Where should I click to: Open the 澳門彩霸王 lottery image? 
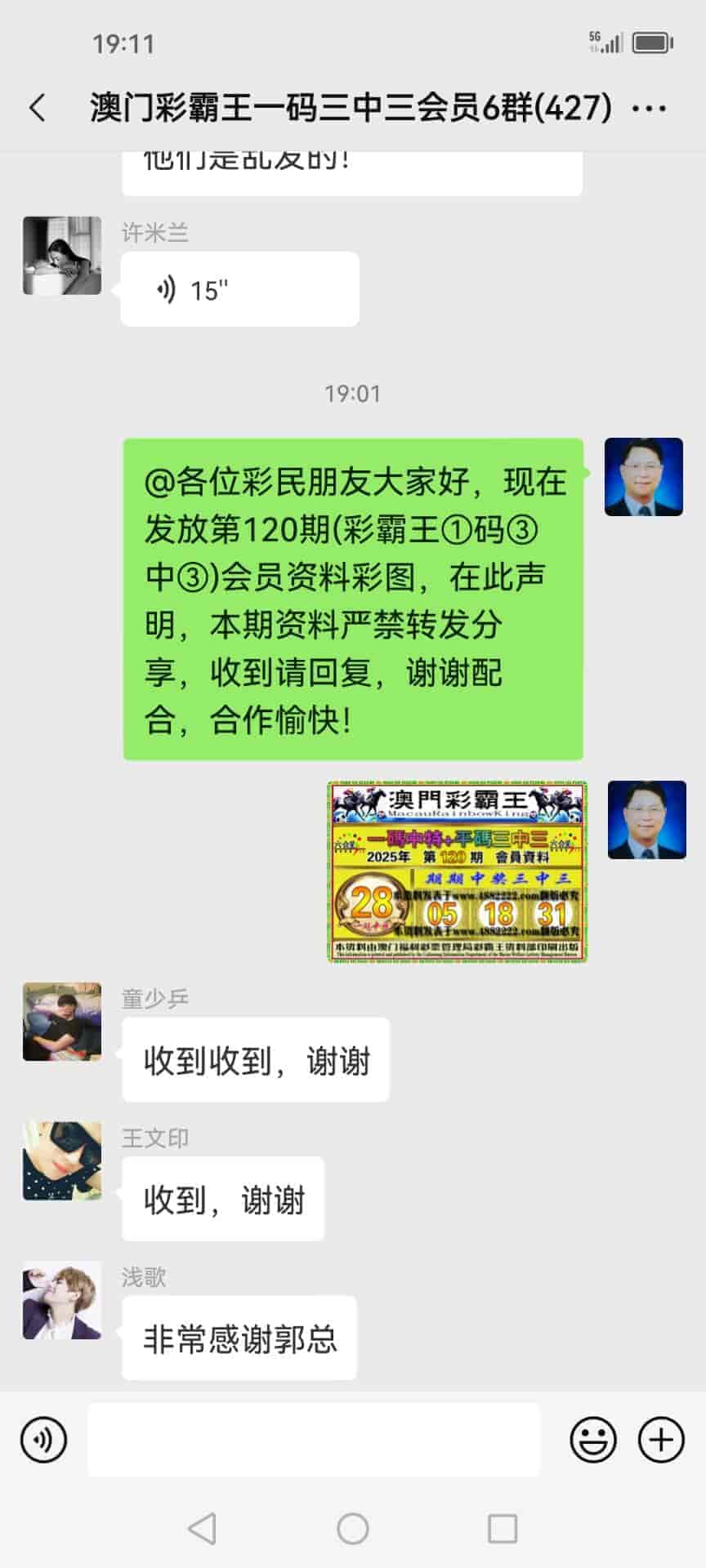[458, 871]
